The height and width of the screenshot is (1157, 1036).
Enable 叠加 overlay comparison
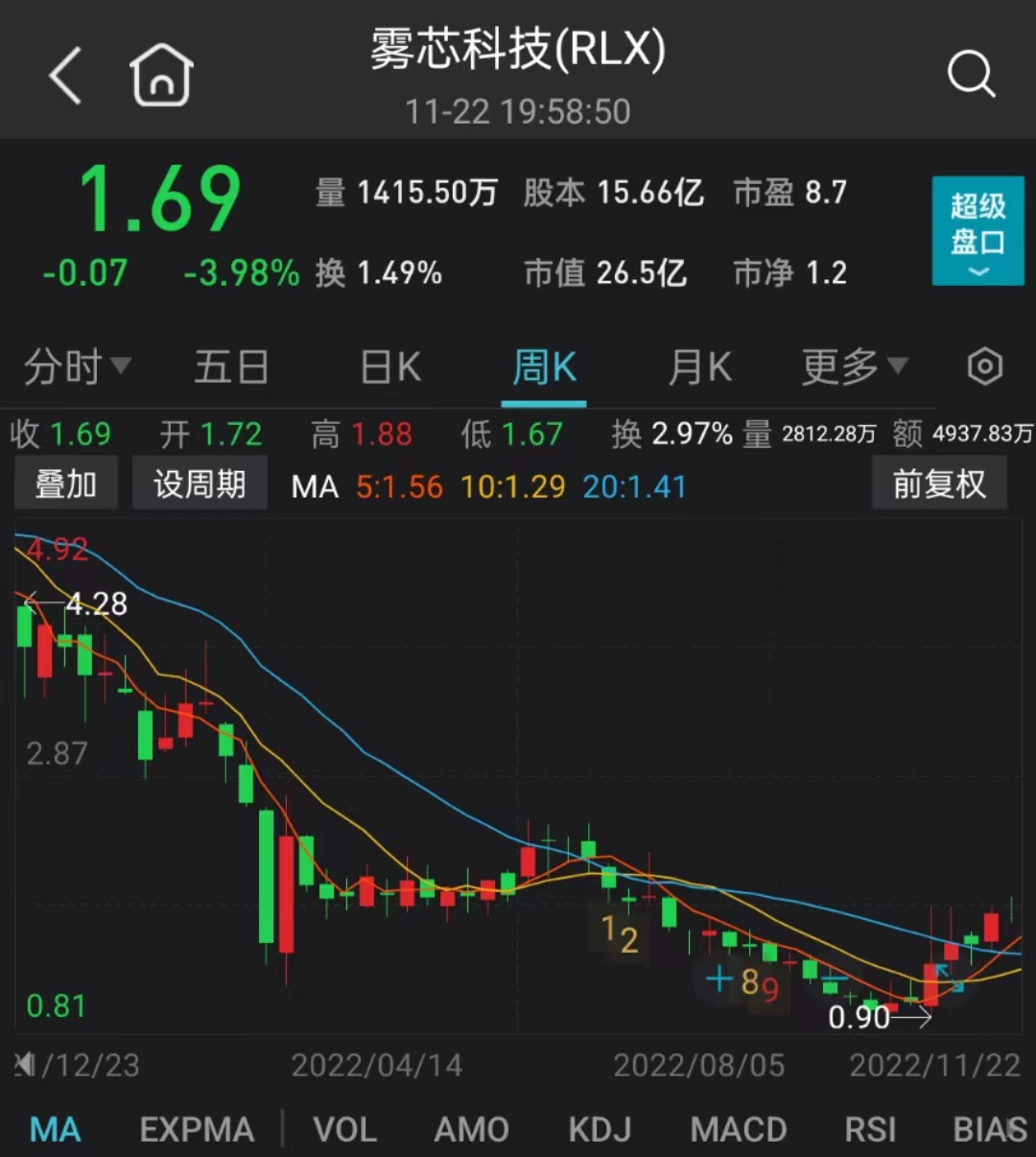click(64, 483)
